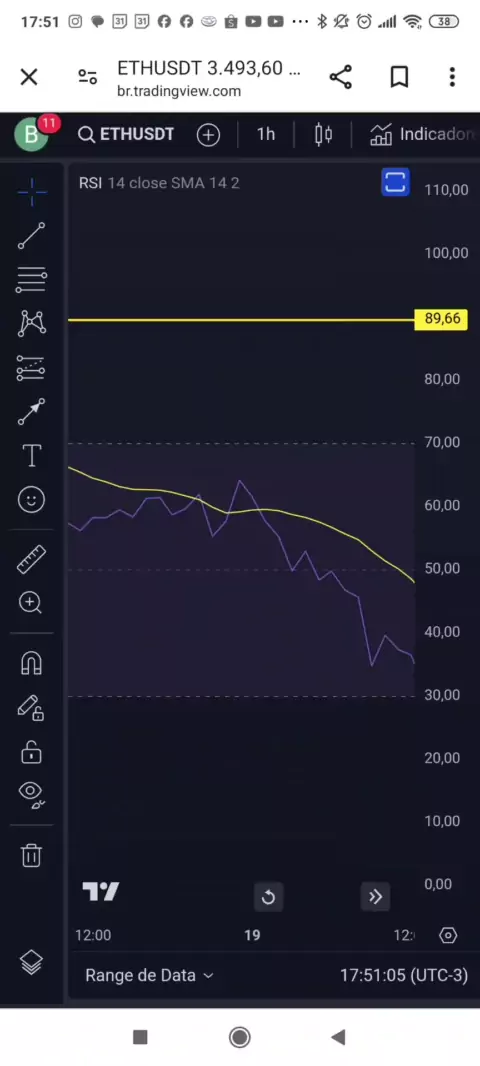Reset the chart view
This screenshot has width=480, height=1066.
268,897
